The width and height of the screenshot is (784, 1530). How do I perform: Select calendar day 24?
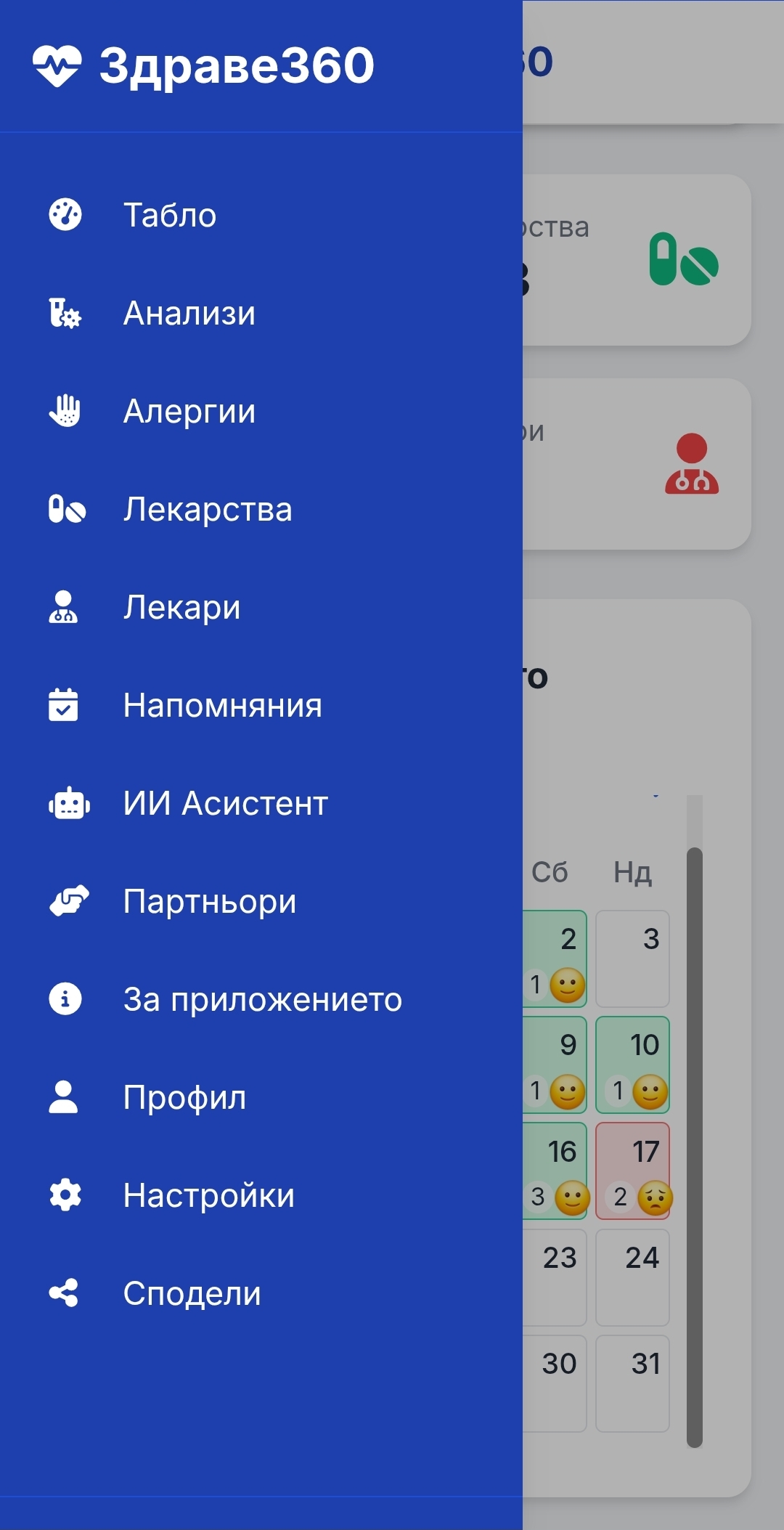tap(632, 1277)
